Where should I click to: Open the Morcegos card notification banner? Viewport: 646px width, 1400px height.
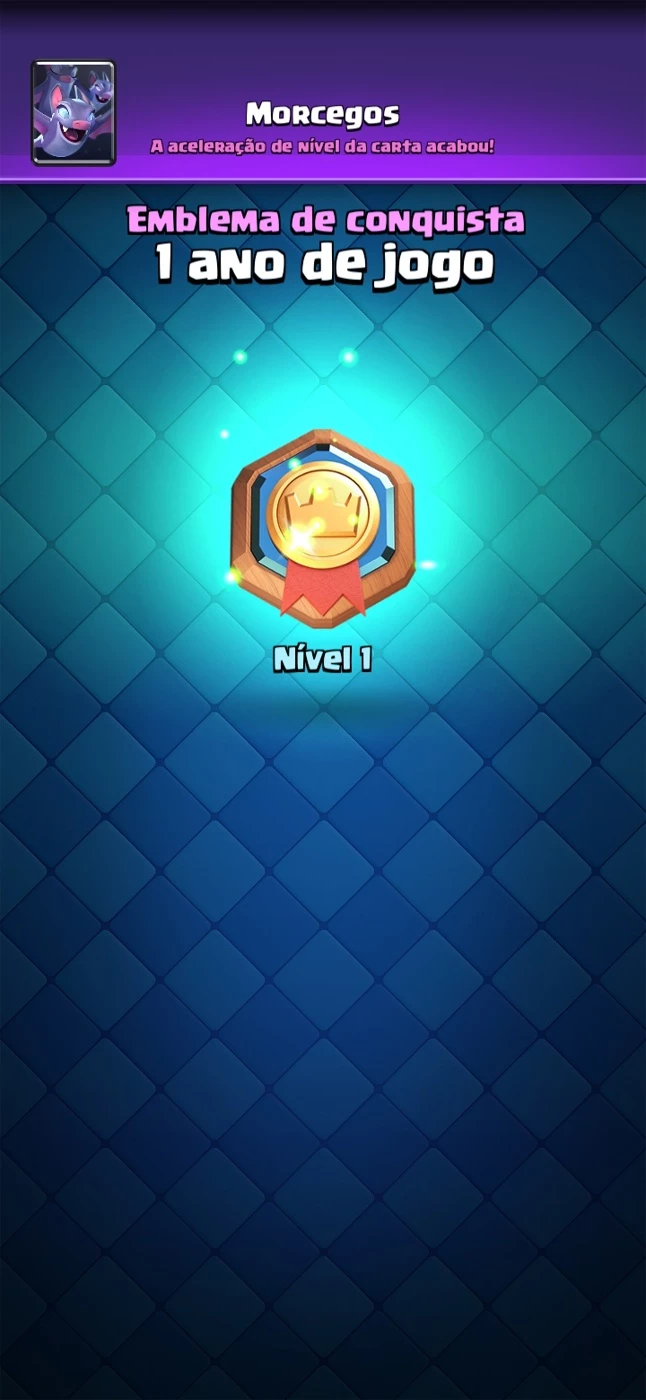(x=323, y=110)
